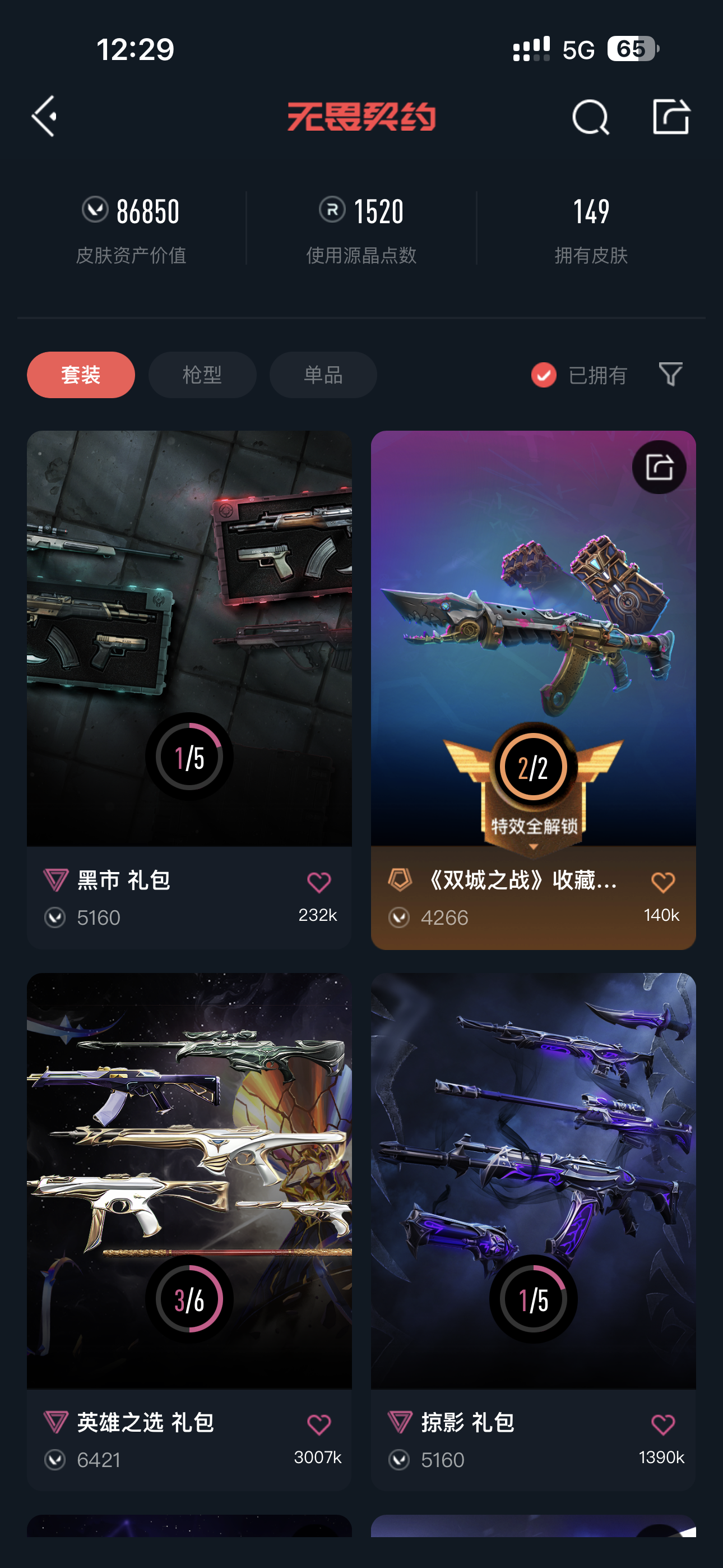Select the 套装 tab

click(81, 375)
